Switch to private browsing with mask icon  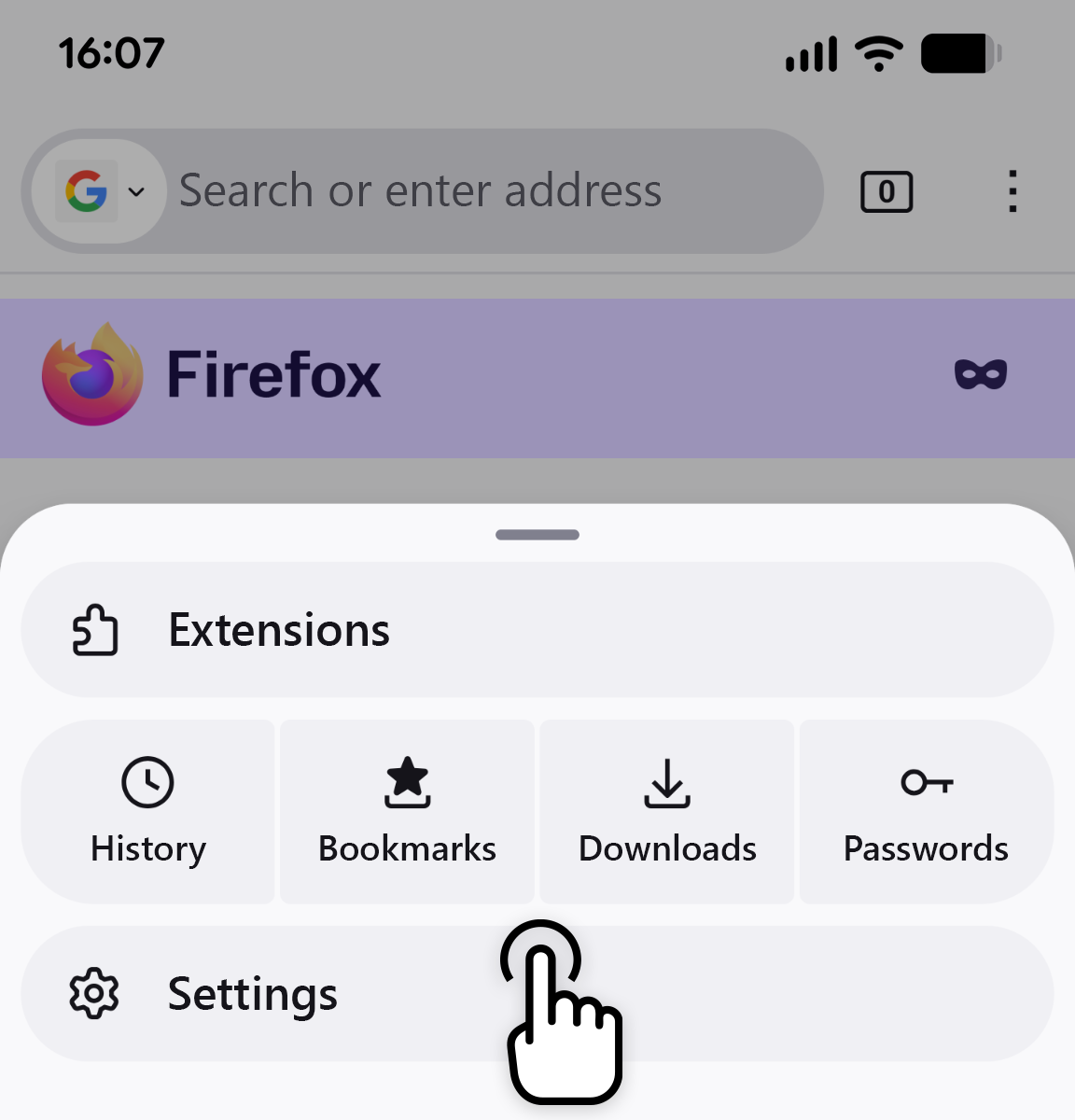(x=980, y=375)
